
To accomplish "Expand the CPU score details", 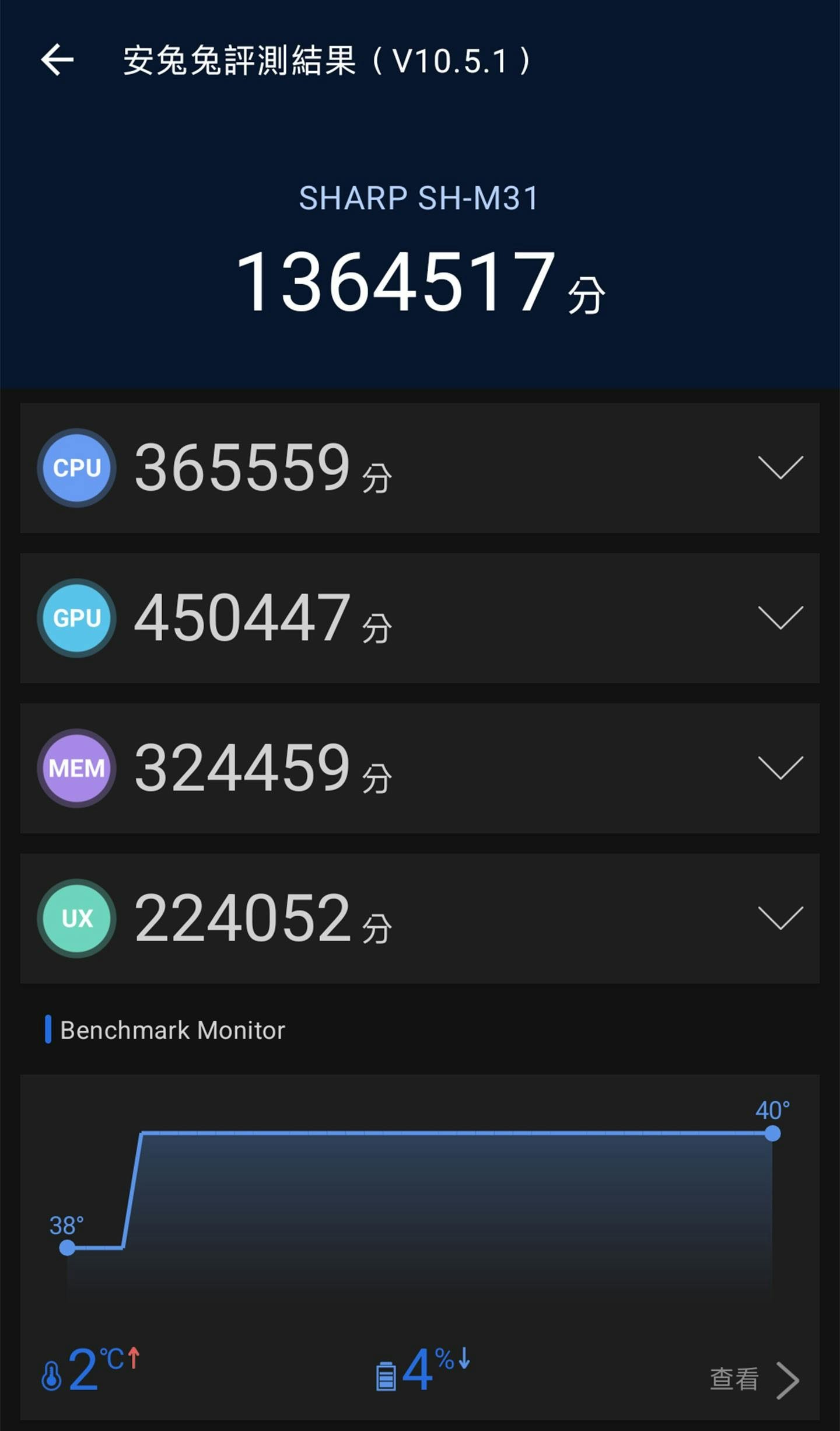I will pyautogui.click(x=780, y=468).
